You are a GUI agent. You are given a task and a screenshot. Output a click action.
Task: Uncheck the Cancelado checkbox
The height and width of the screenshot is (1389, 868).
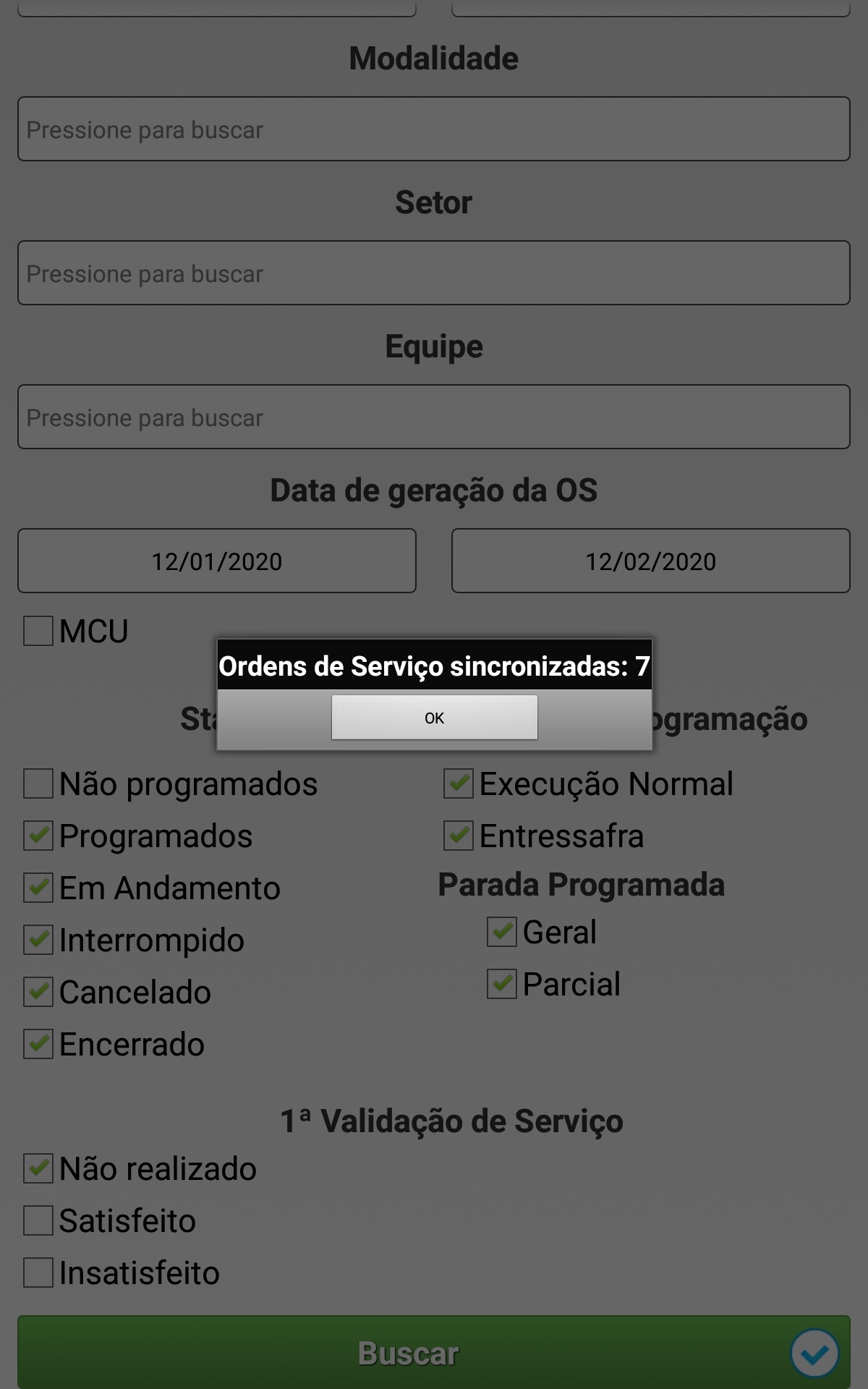click(x=38, y=992)
